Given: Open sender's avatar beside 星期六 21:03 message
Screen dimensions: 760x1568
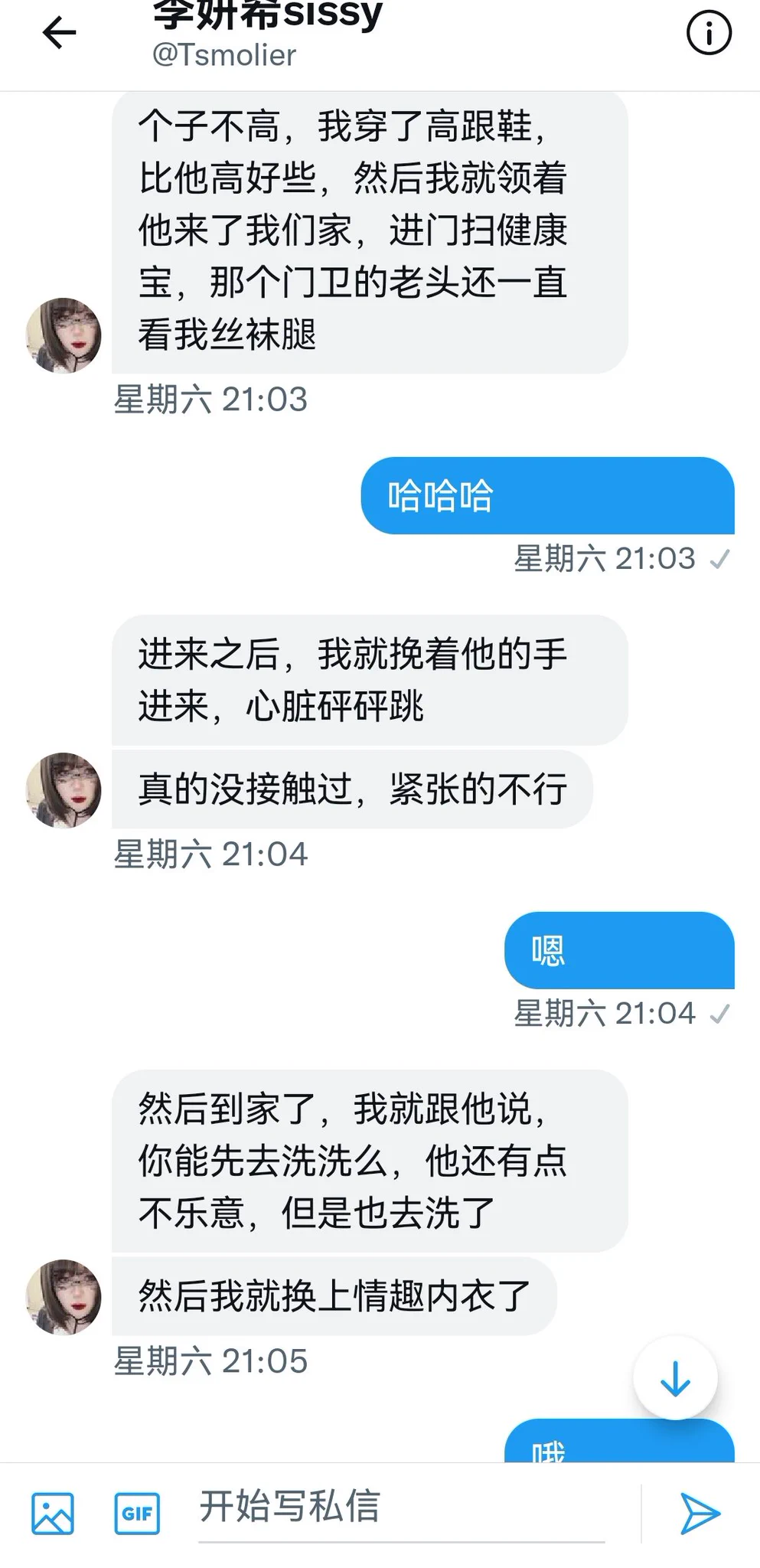Looking at the screenshot, I should pyautogui.click(x=64, y=335).
